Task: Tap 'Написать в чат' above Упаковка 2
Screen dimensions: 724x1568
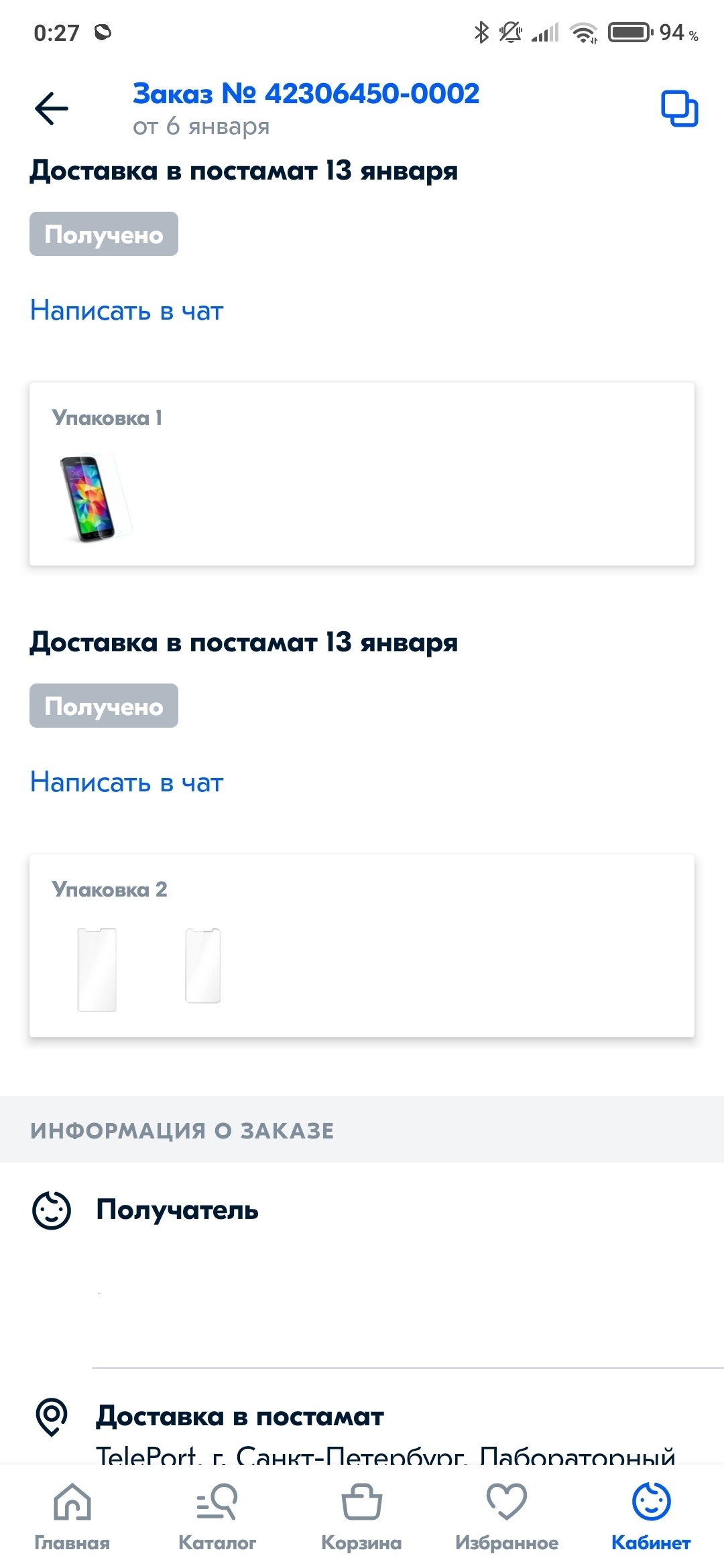Action: [x=127, y=783]
